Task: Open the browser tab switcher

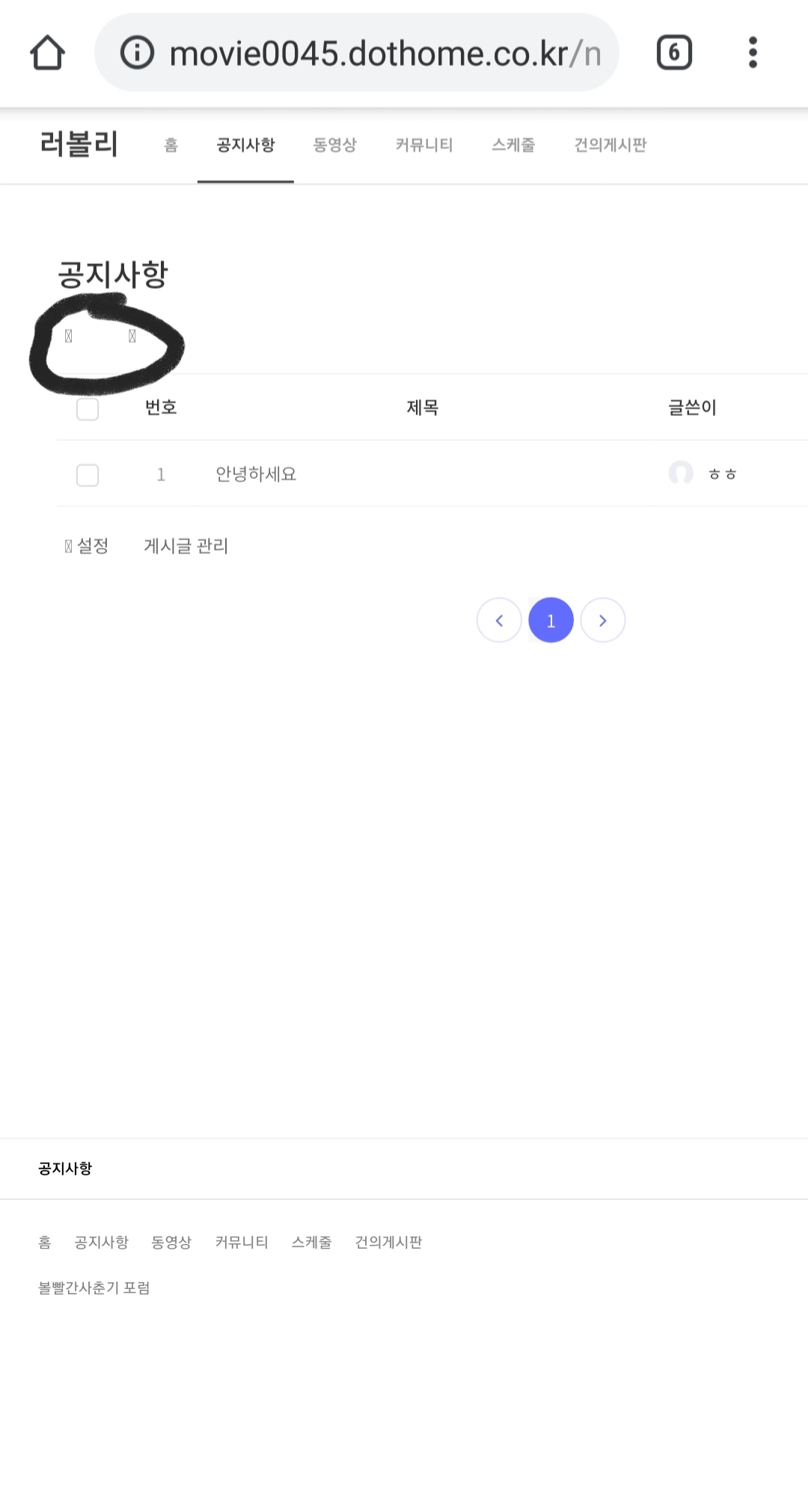Action: click(674, 53)
